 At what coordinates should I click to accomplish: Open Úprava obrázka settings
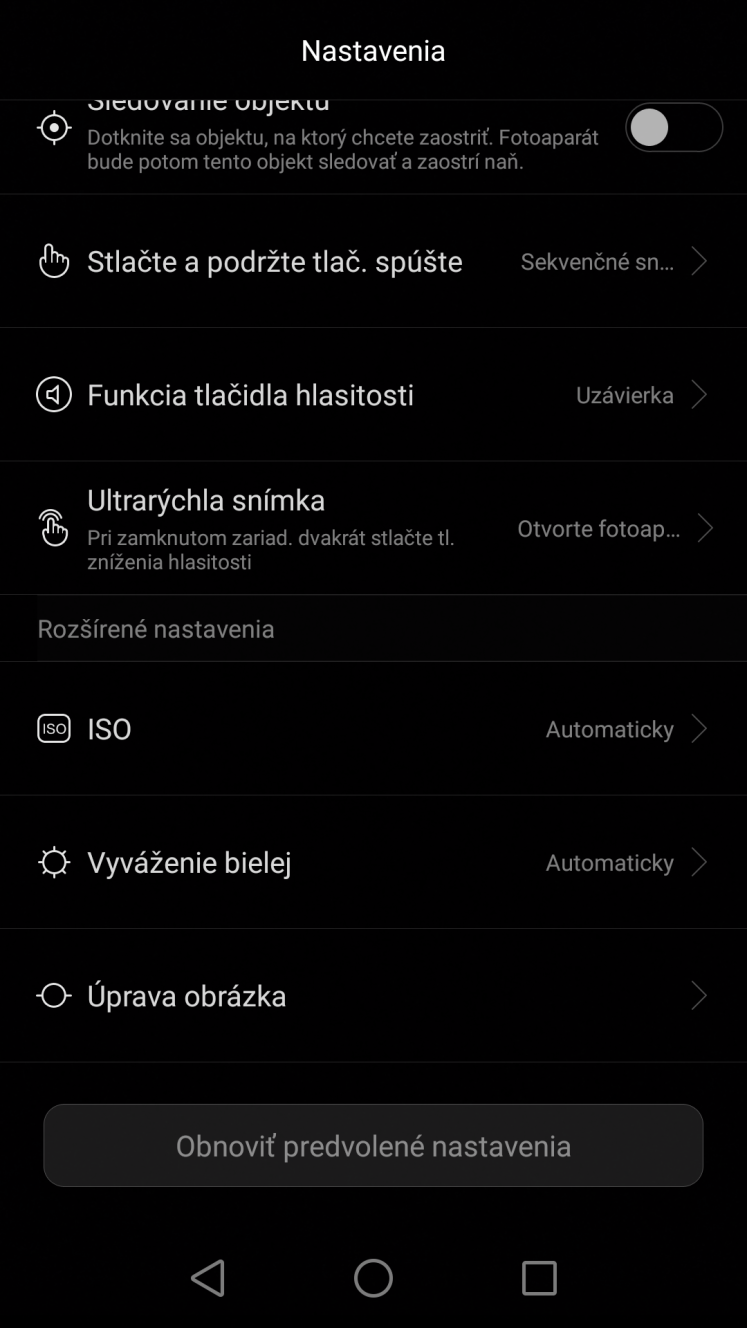tap(373, 996)
